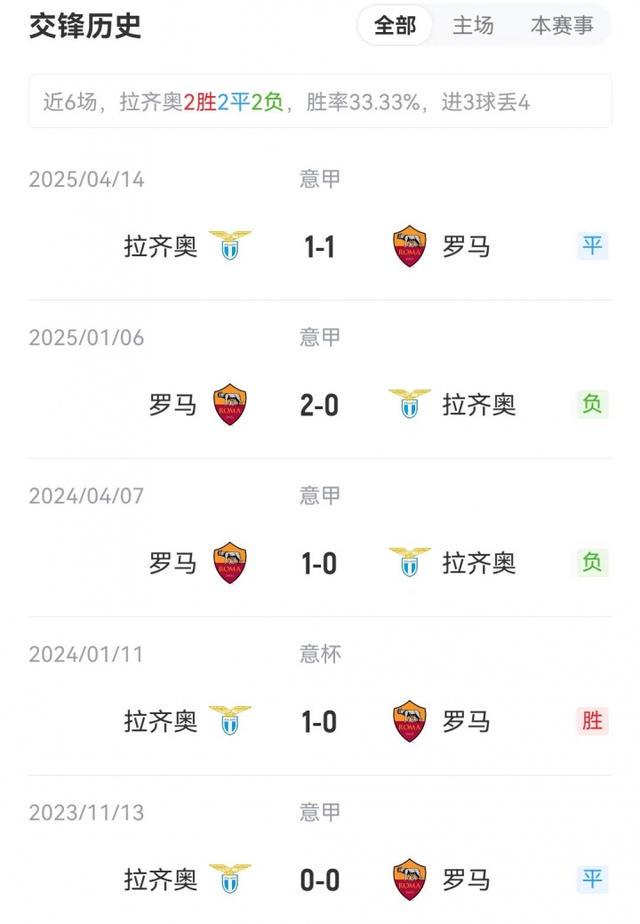Screen dimensions: 640x924
Task: Select the 全部 filter tab
Action: coord(395,26)
